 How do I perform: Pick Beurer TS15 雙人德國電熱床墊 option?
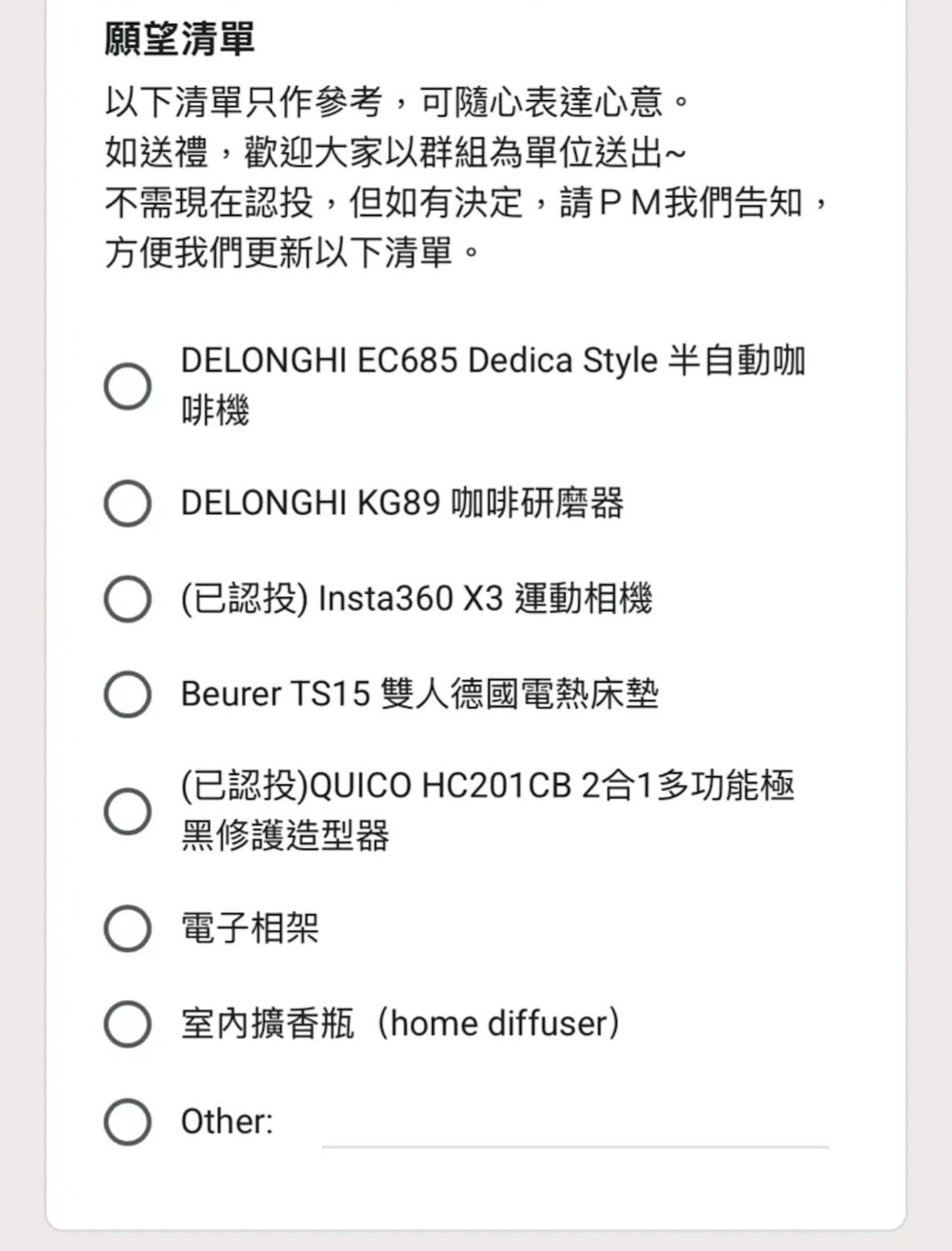tap(128, 694)
